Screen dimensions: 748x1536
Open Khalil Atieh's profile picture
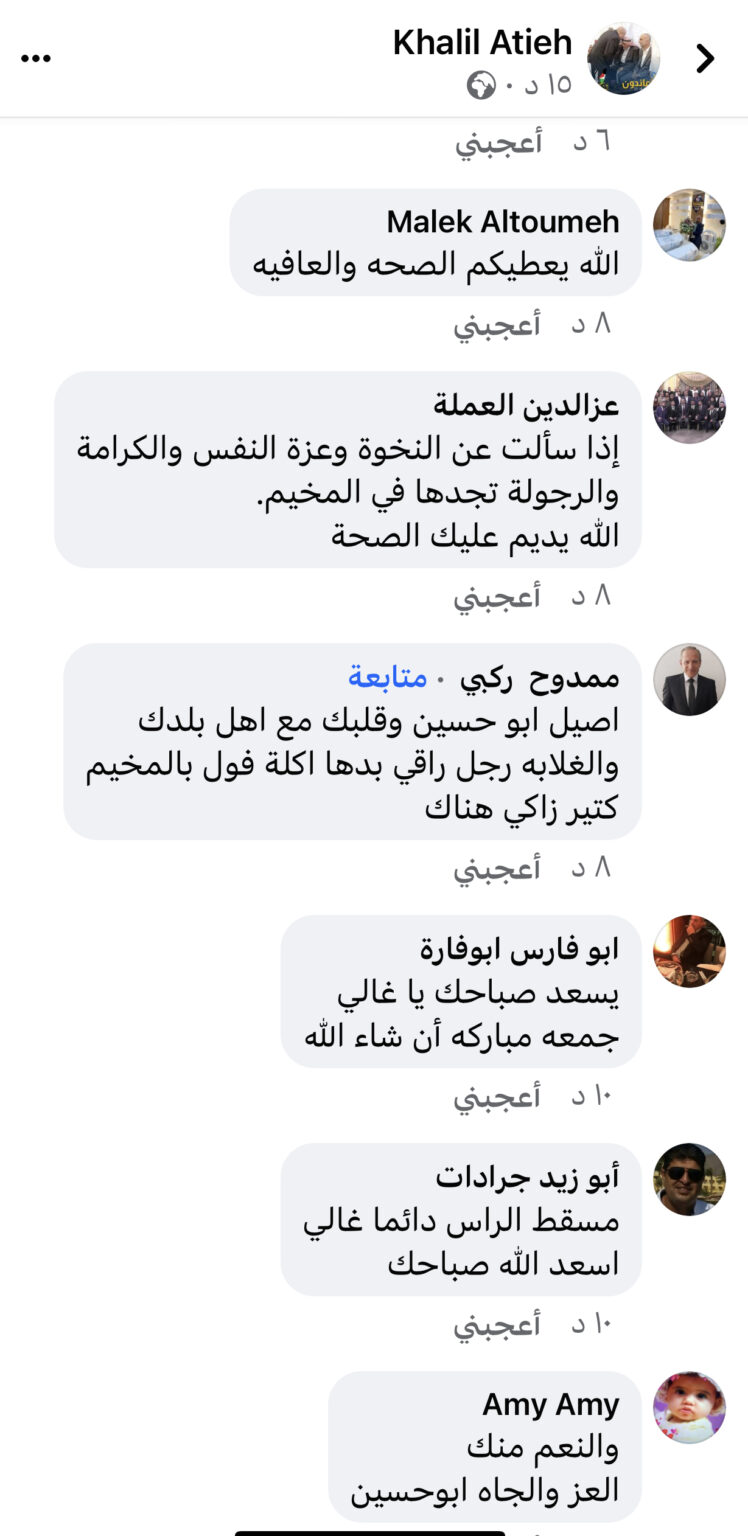[623, 58]
